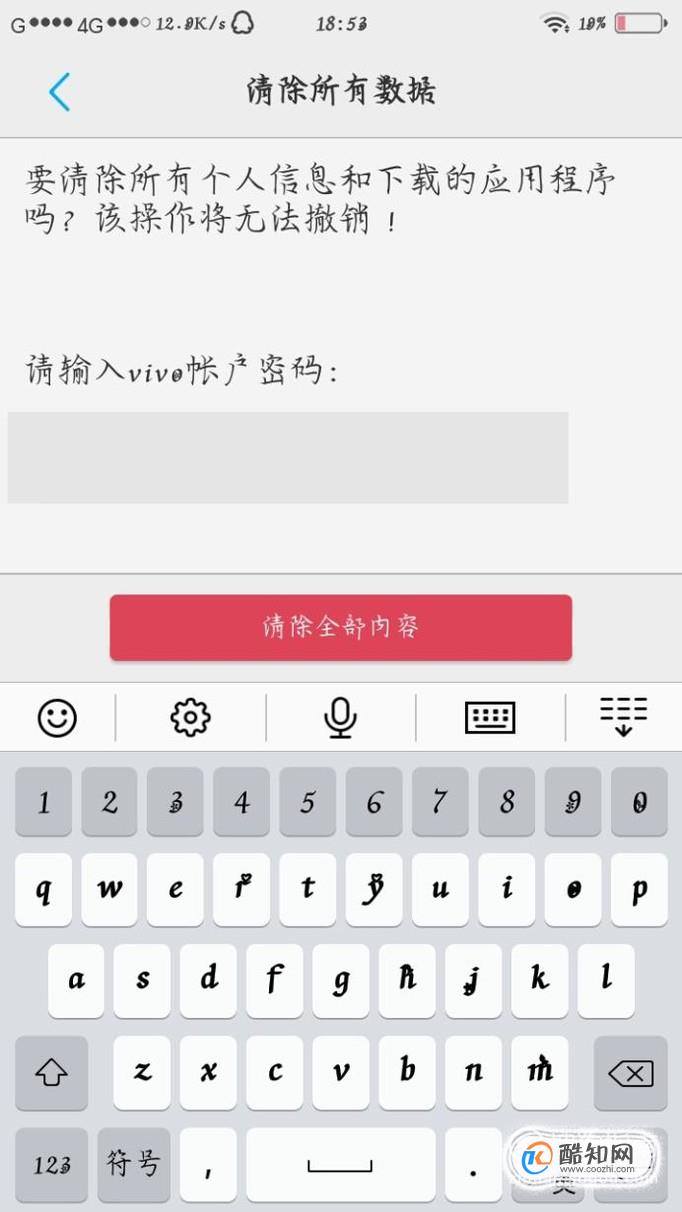Go back using the top-left arrow

pyautogui.click(x=60, y=92)
